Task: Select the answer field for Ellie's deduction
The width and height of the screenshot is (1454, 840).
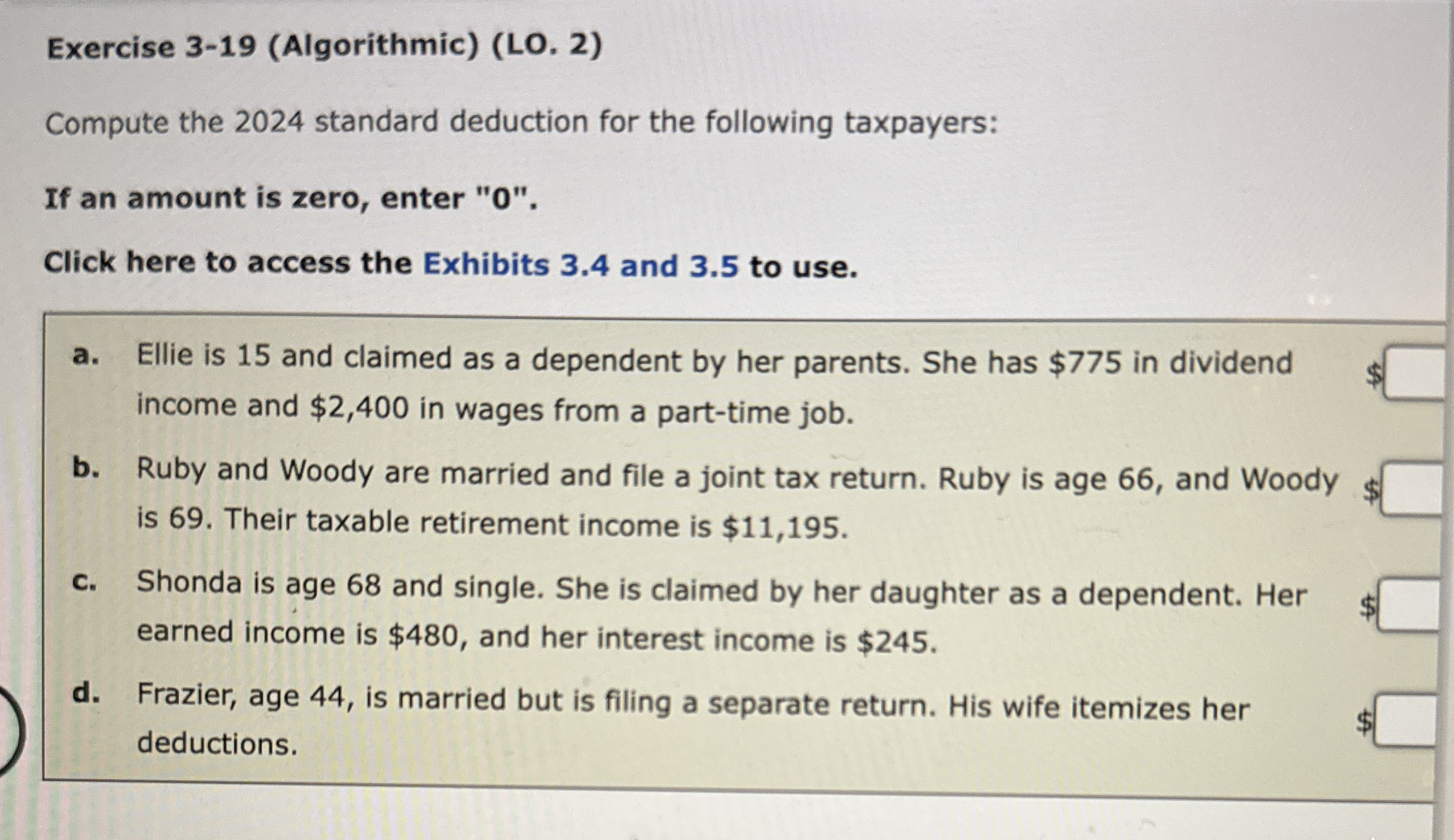Action: click(x=1415, y=373)
